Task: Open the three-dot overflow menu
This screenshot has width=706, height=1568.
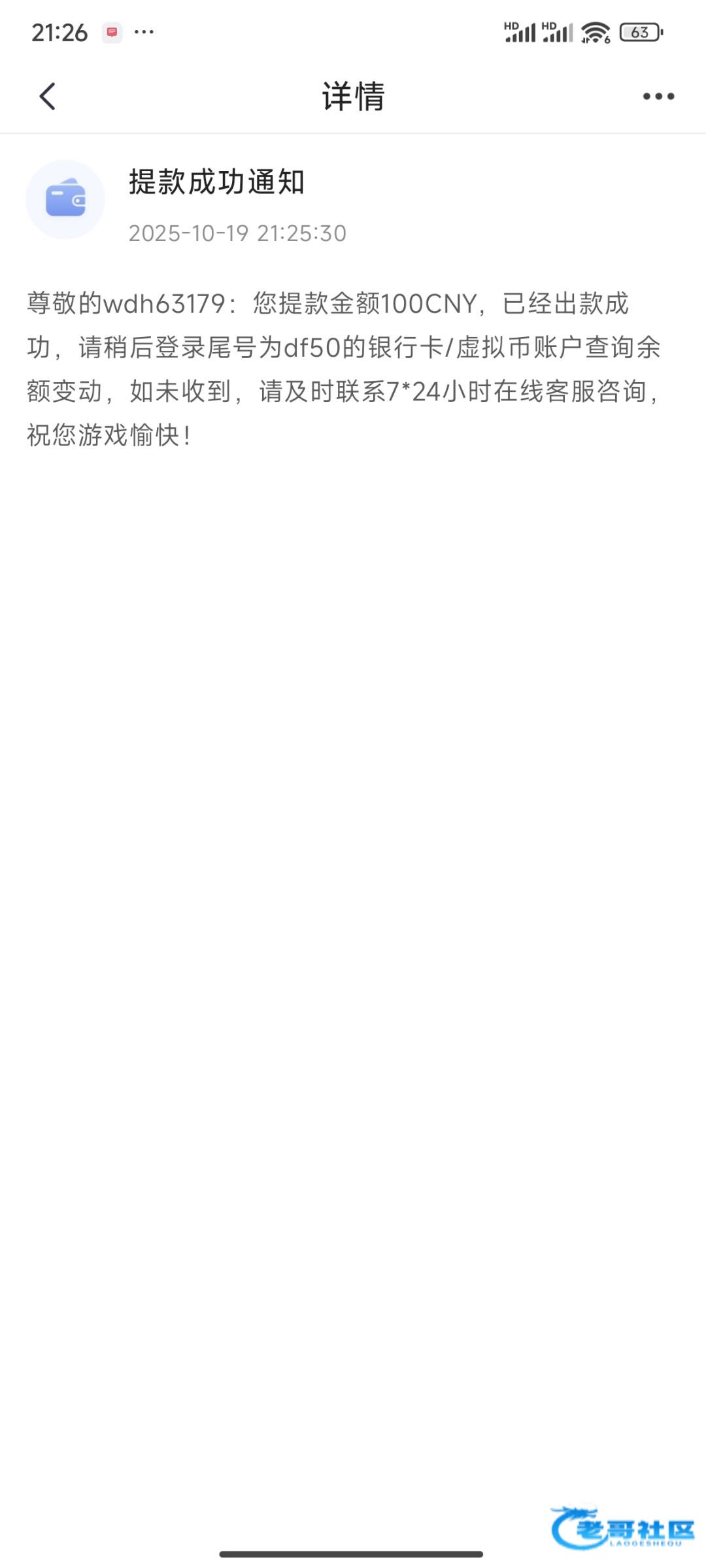Action: (658, 97)
